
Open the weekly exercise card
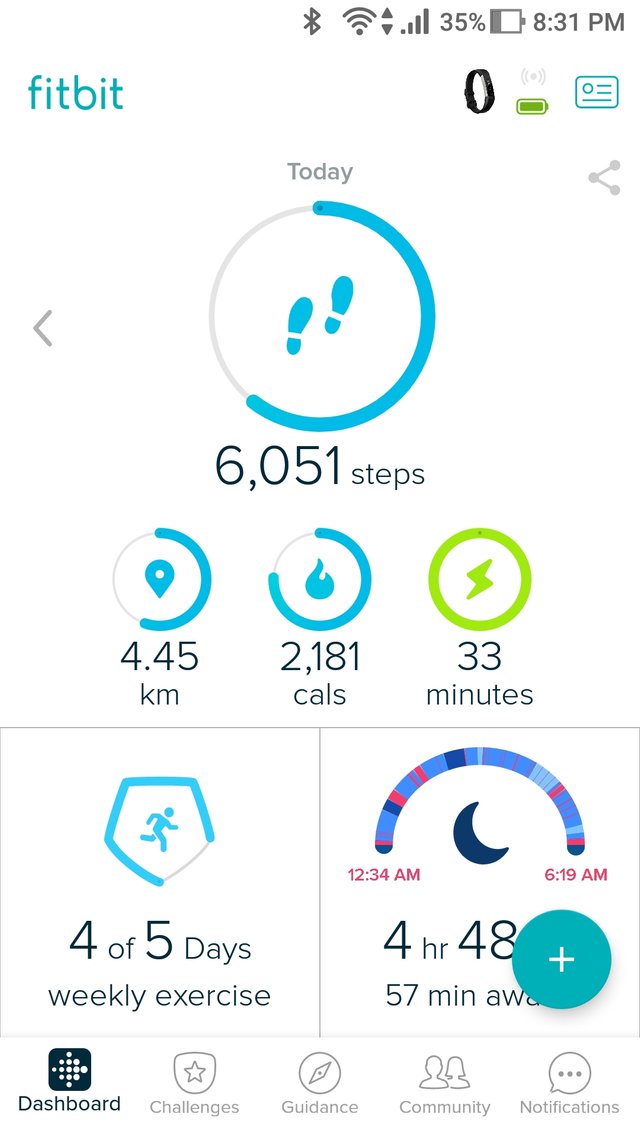160,880
